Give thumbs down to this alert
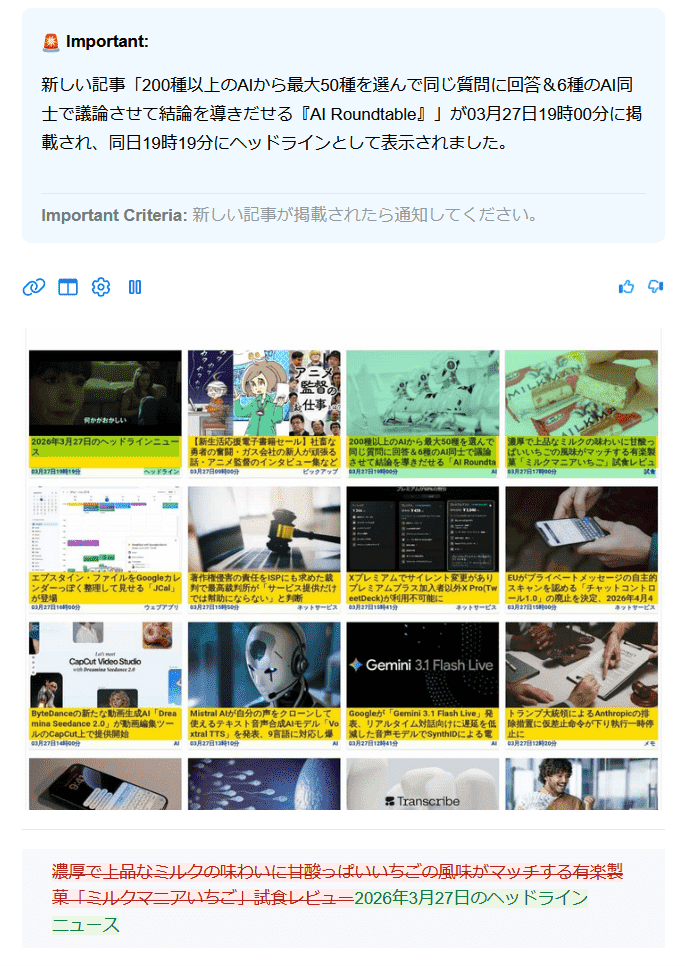This screenshot has width=685, height=966. 656,287
